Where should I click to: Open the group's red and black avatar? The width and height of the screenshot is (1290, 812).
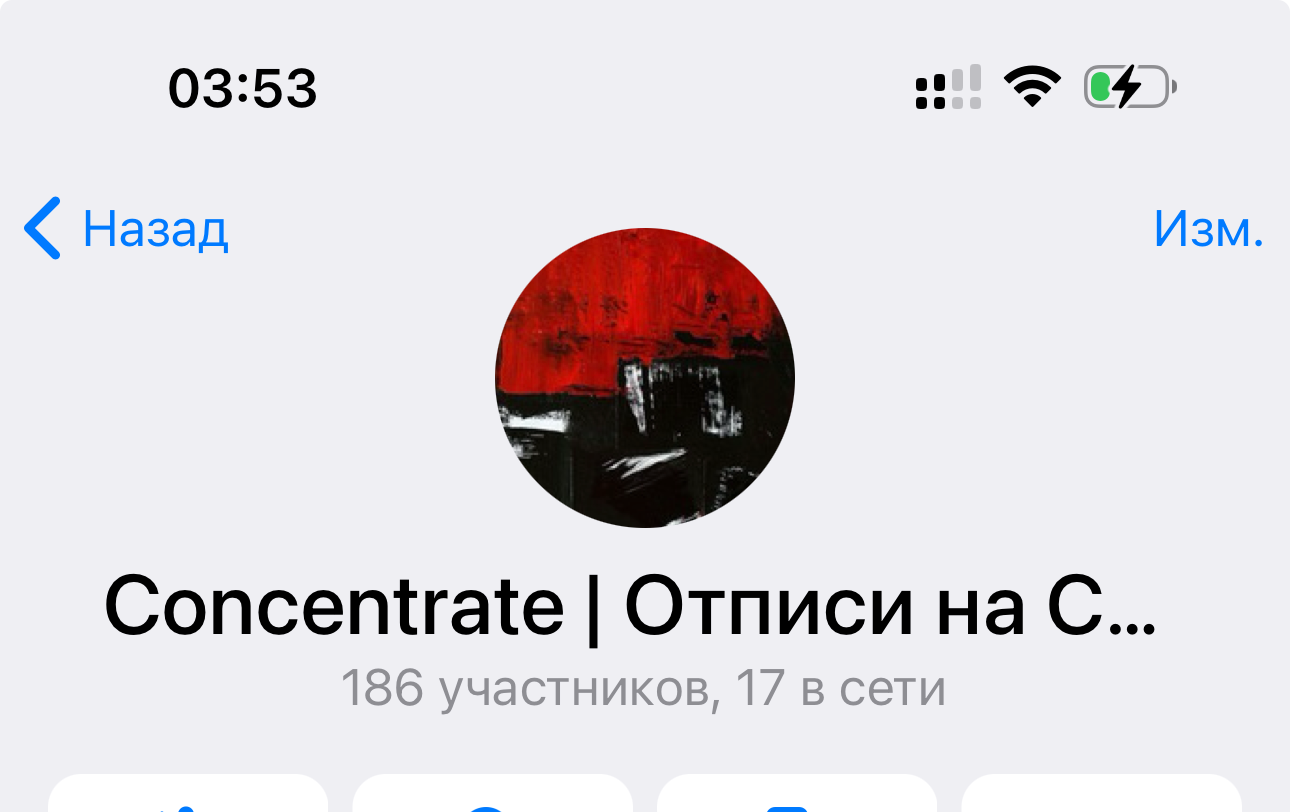(x=645, y=378)
